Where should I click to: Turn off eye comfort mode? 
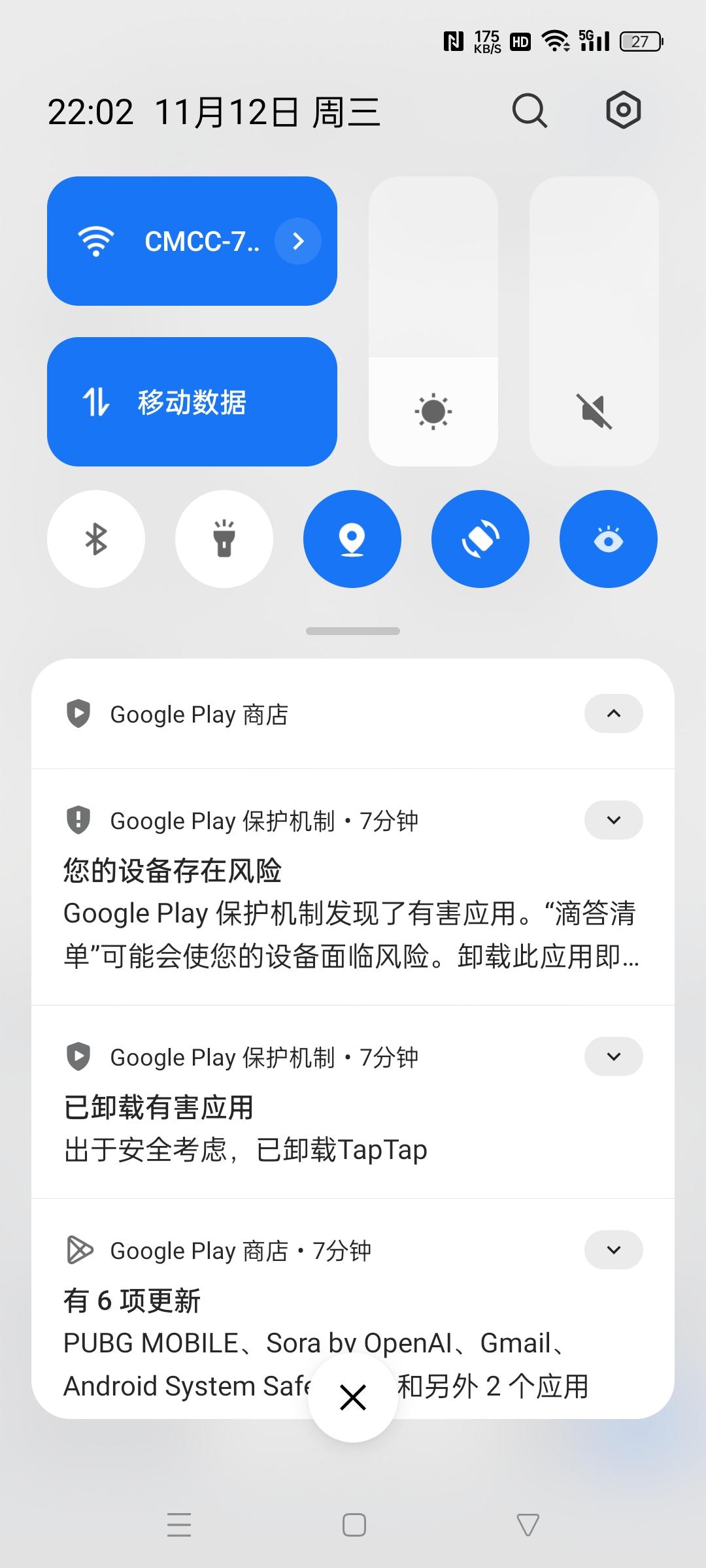pyautogui.click(x=609, y=539)
